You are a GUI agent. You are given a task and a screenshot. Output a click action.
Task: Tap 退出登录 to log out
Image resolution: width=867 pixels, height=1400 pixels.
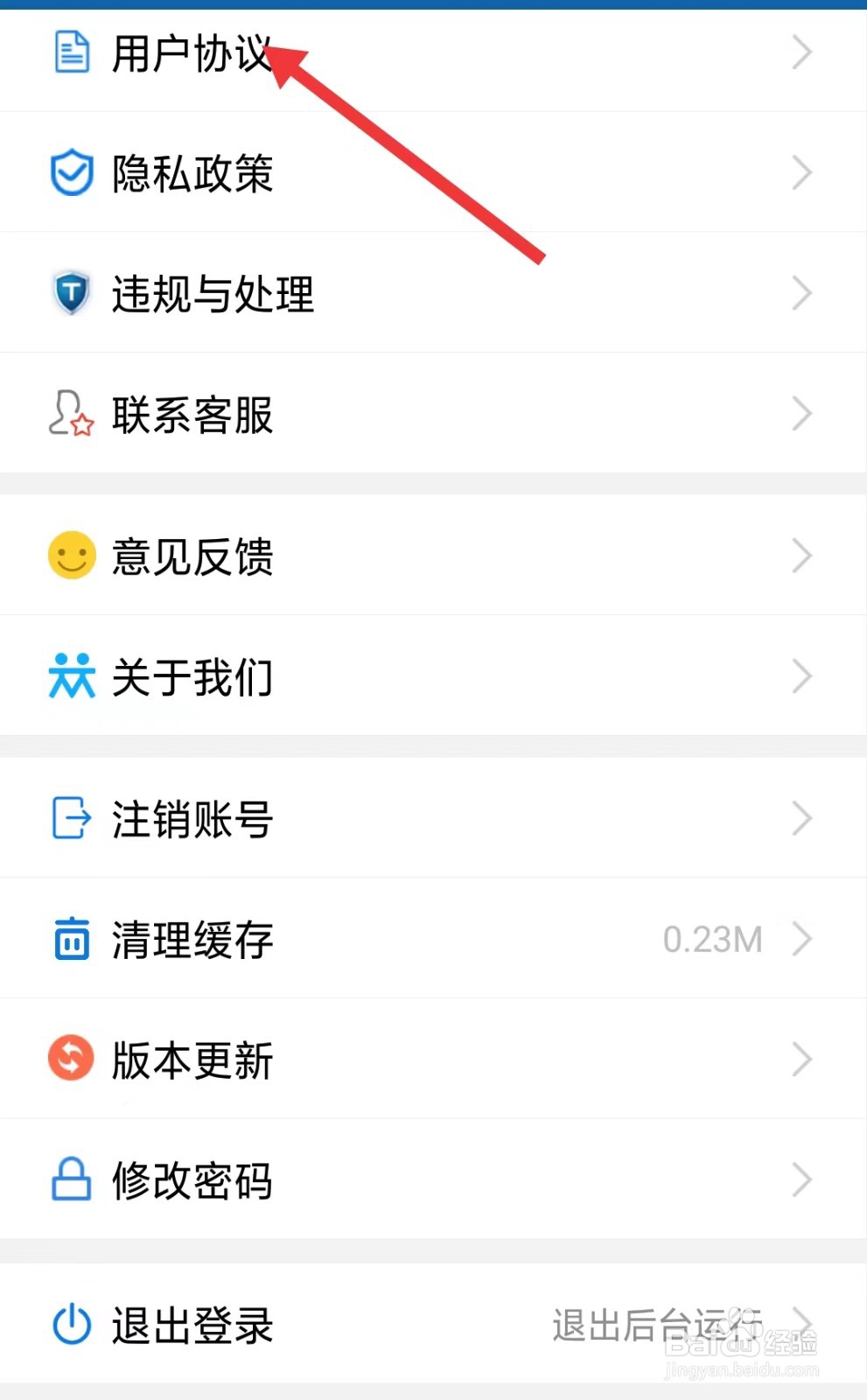[433, 1324]
